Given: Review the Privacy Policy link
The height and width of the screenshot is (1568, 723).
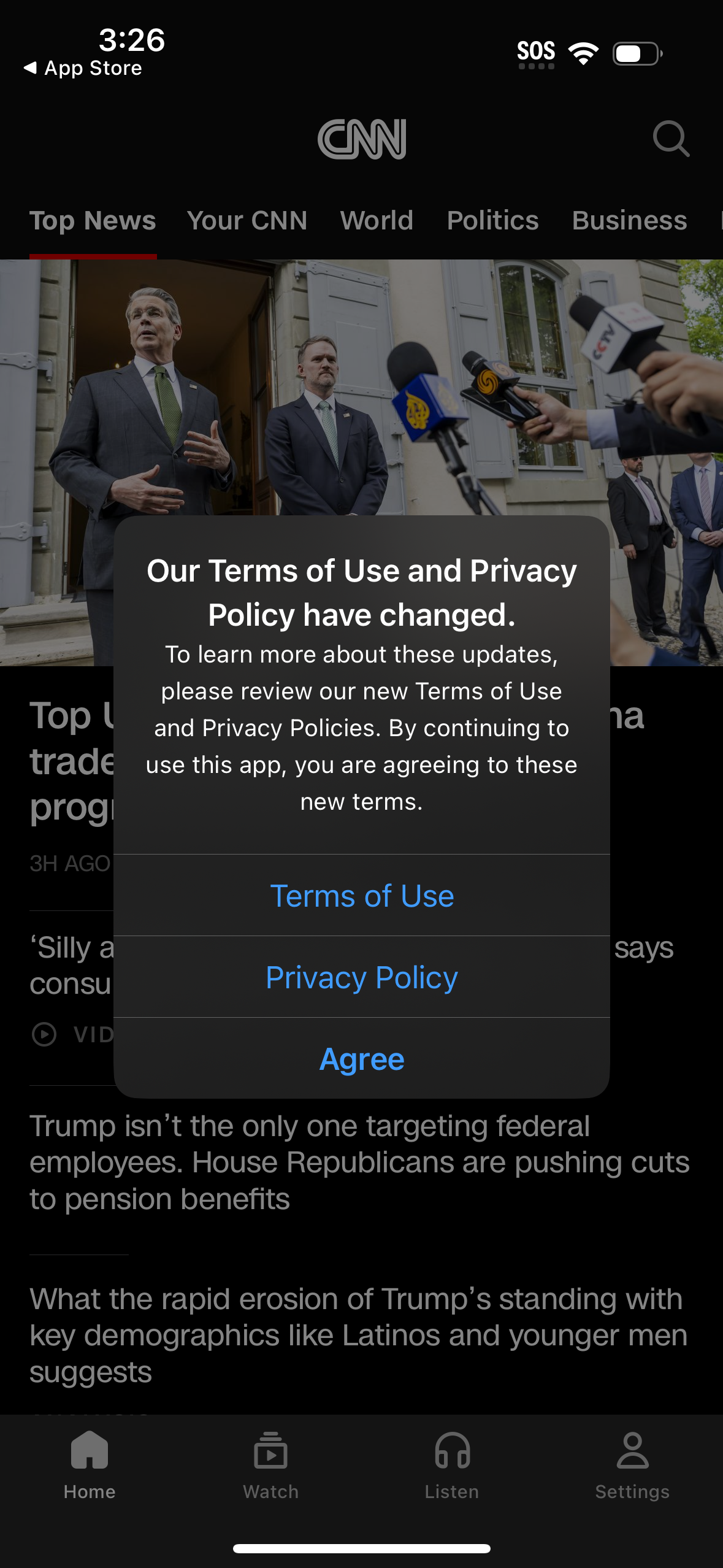Looking at the screenshot, I should click(x=361, y=977).
